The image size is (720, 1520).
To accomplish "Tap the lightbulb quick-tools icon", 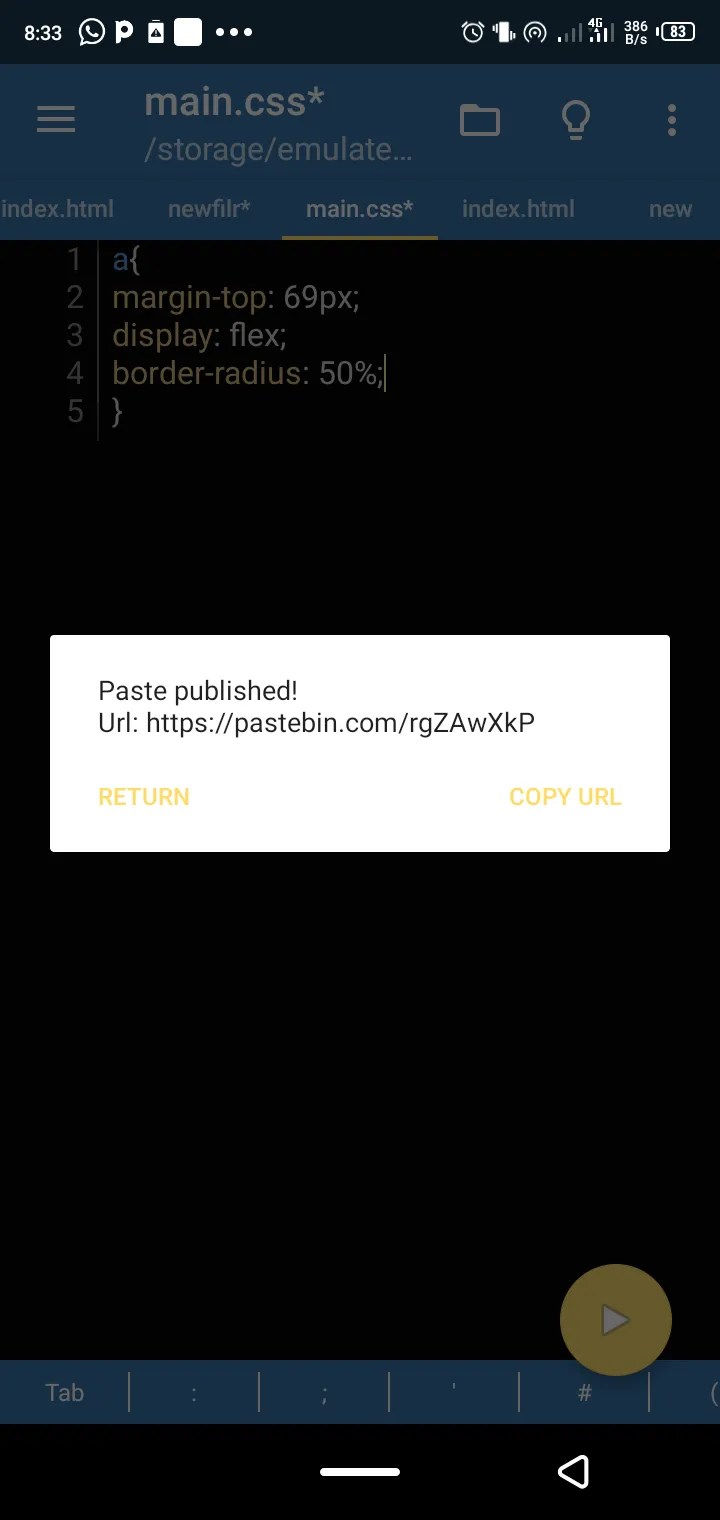I will coord(575,119).
